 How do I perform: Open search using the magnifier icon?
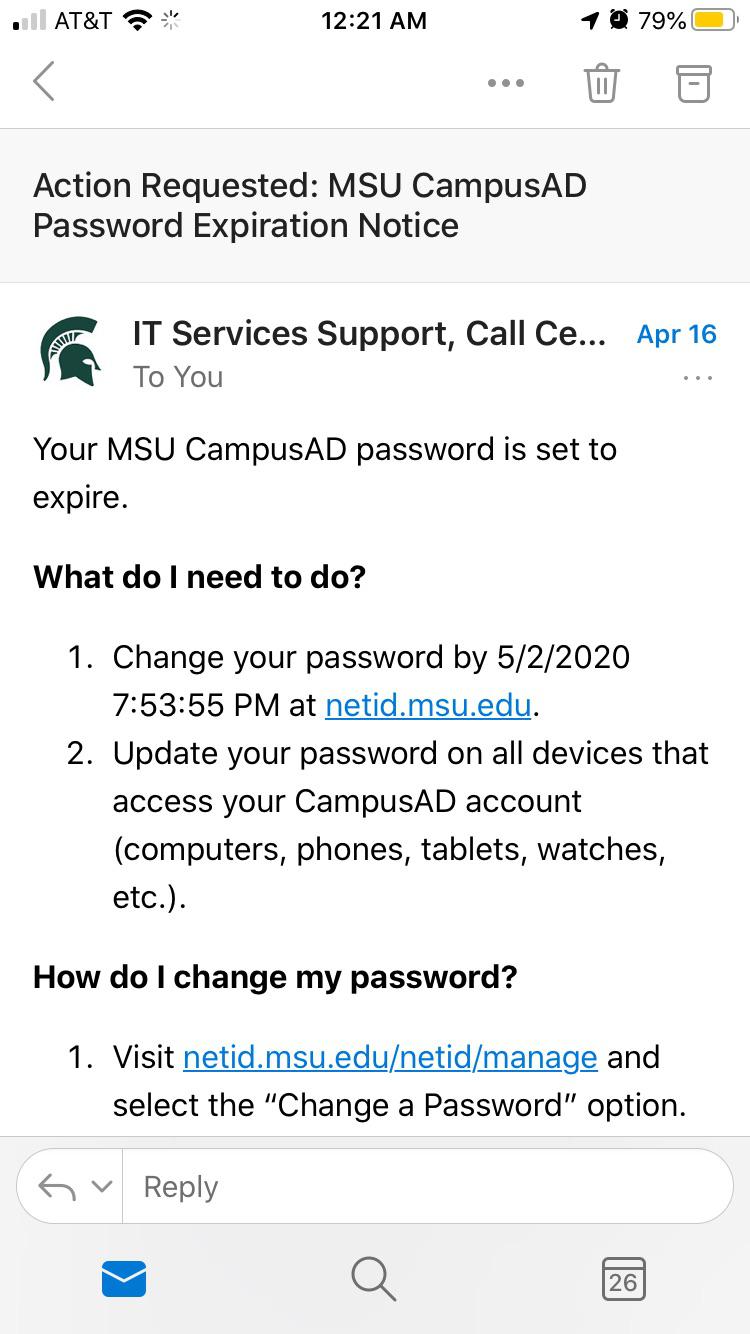point(373,1278)
